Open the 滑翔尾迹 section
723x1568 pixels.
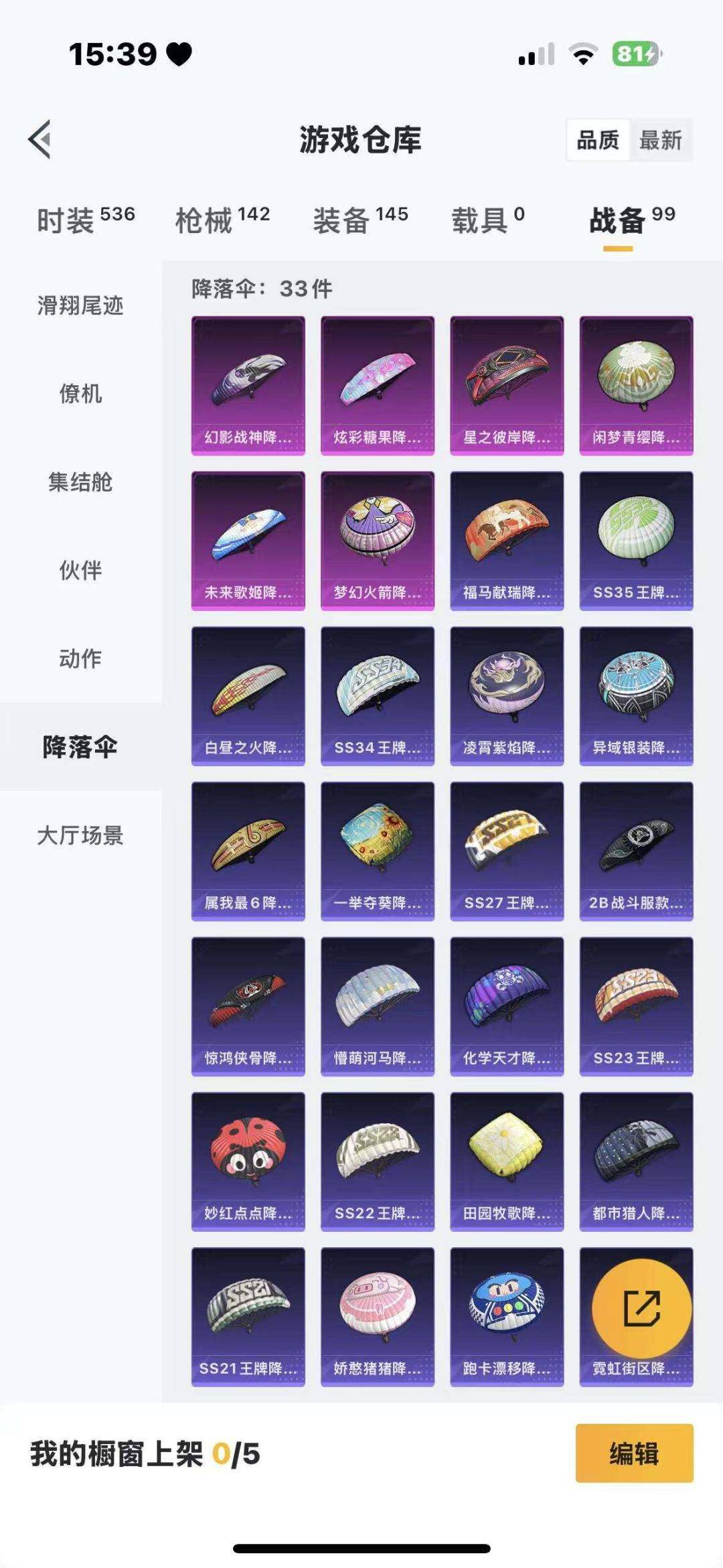(80, 305)
